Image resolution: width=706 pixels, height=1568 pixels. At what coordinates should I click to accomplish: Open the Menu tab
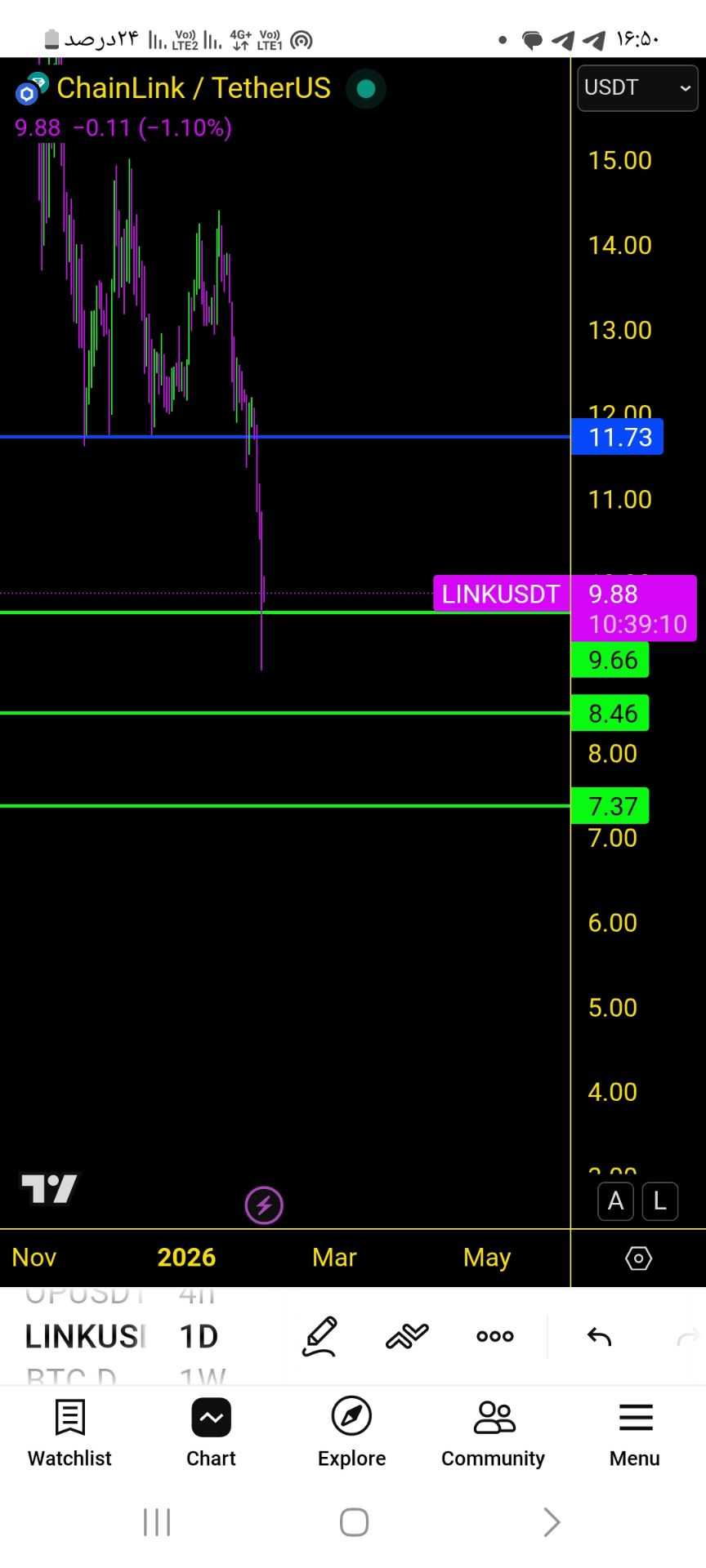pos(635,1432)
